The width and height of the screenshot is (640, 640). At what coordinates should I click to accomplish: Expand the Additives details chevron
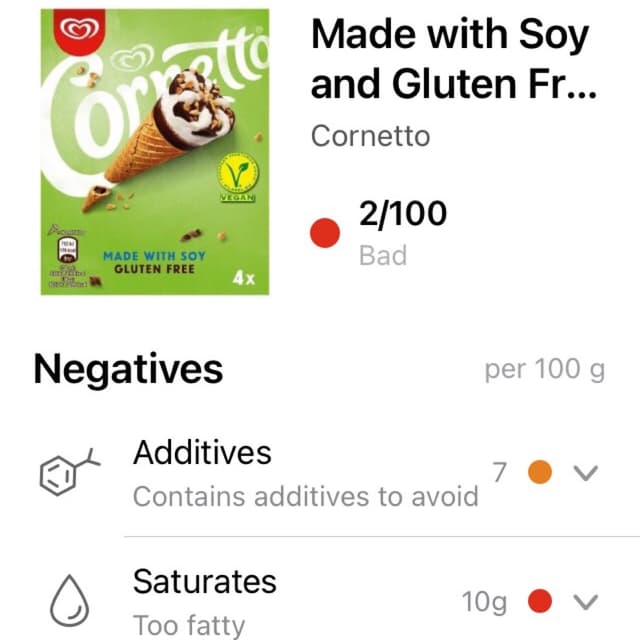[x=587, y=472]
